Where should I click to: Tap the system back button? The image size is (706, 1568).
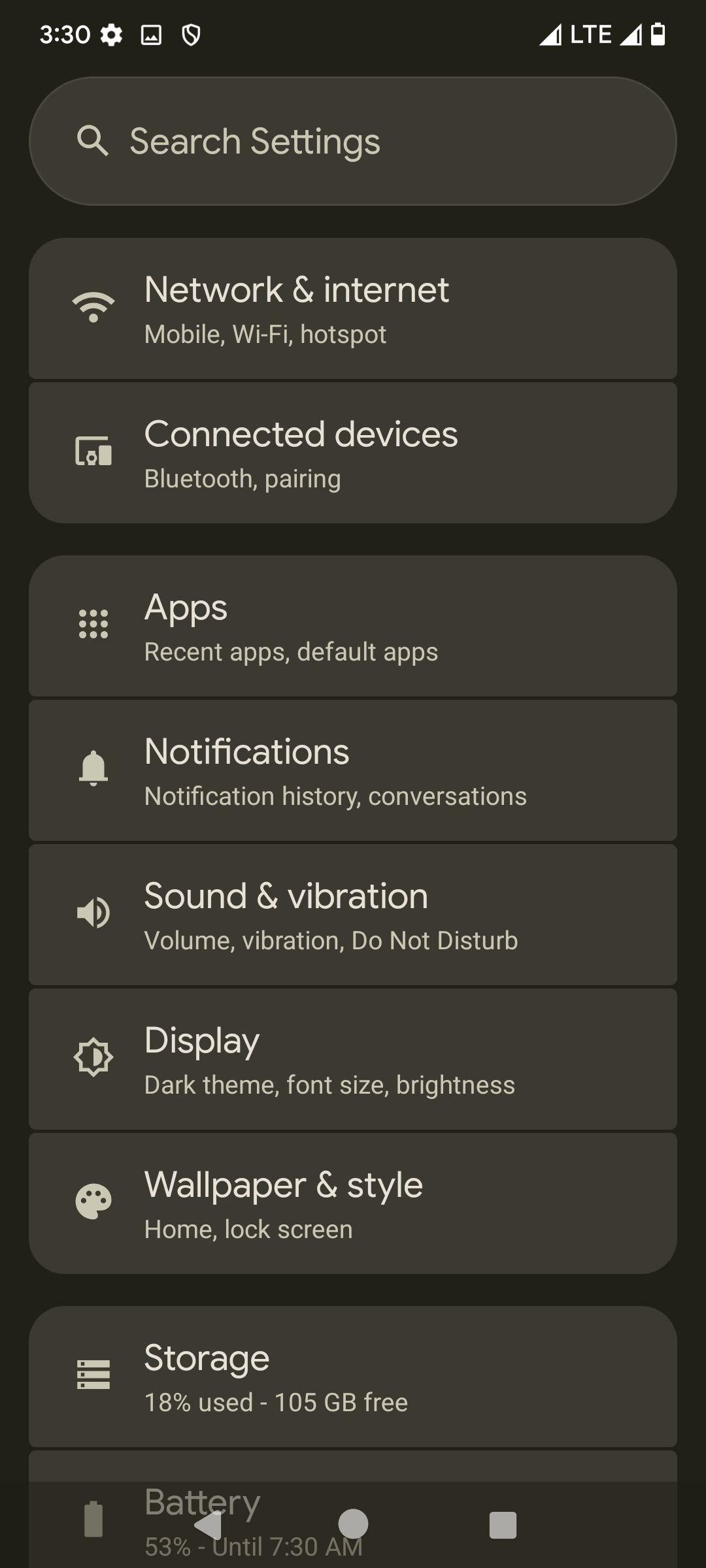point(208,1525)
